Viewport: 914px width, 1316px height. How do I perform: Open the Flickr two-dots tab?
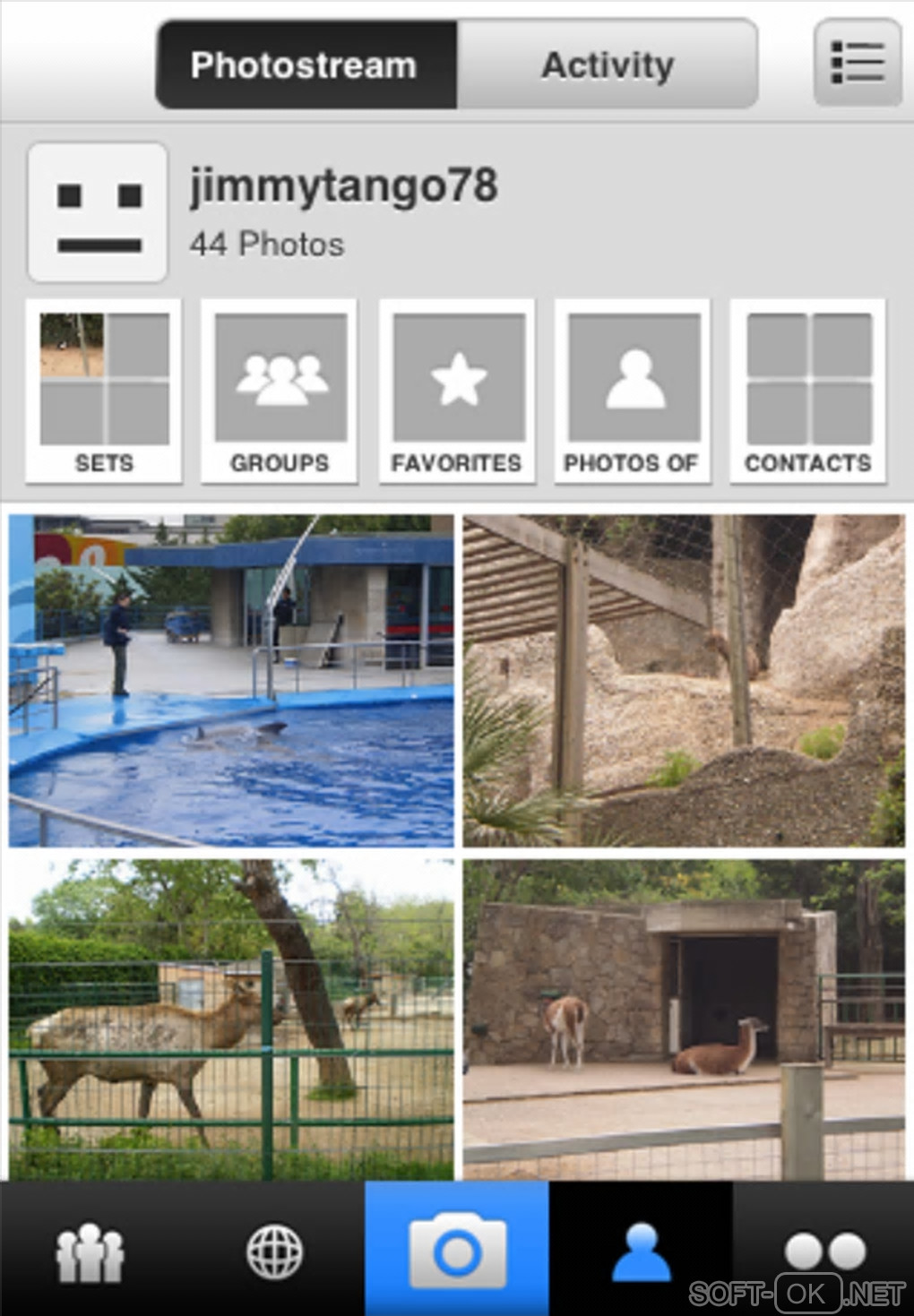824,1251
